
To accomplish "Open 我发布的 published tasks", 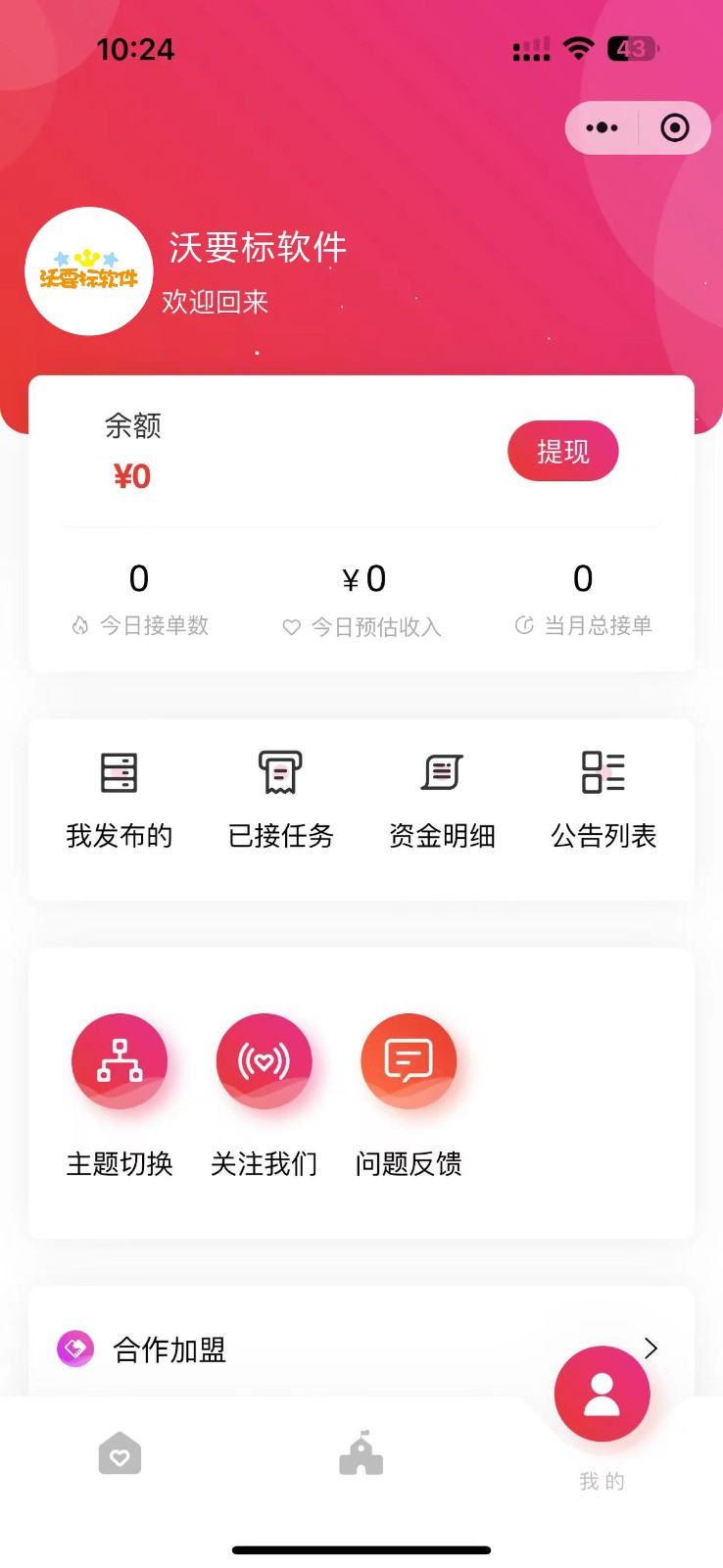I will coord(120,801).
